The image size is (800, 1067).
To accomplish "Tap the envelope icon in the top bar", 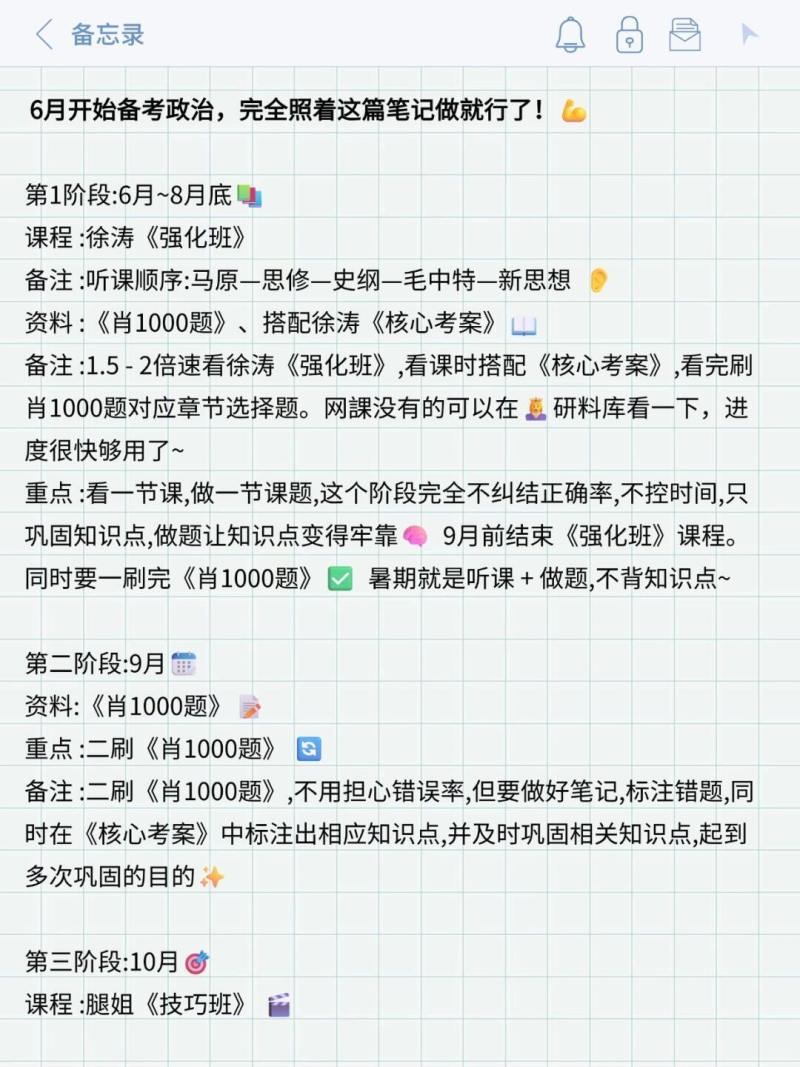I will click(685, 34).
